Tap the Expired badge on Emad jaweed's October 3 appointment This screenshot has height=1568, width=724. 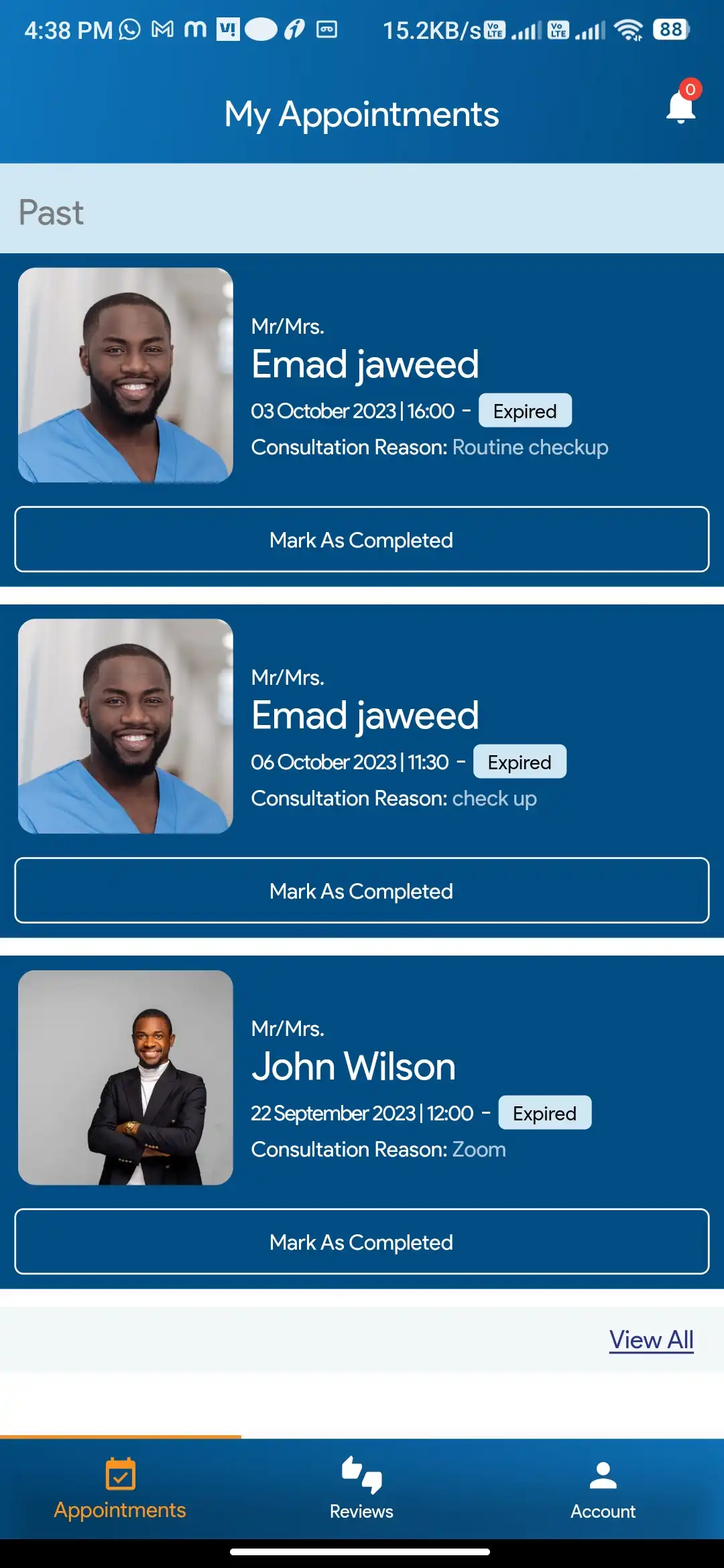525,410
